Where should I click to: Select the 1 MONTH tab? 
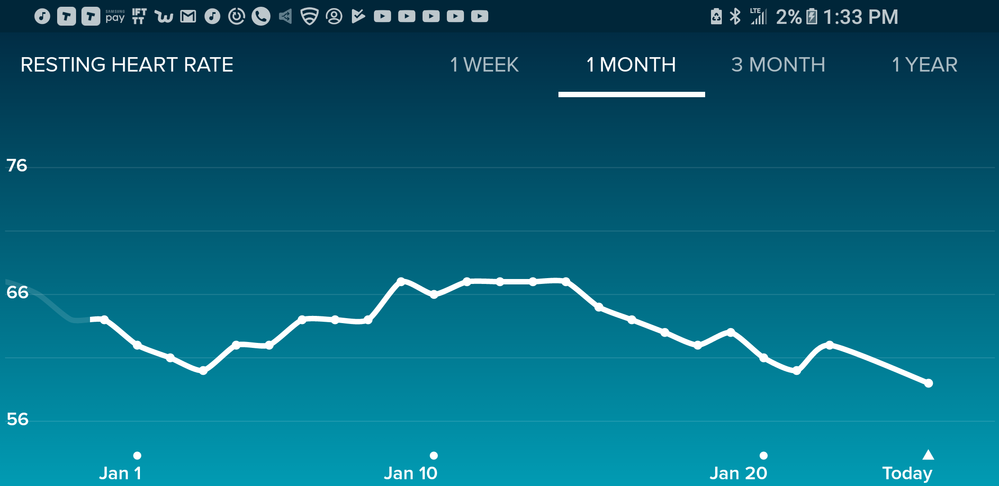coord(631,65)
